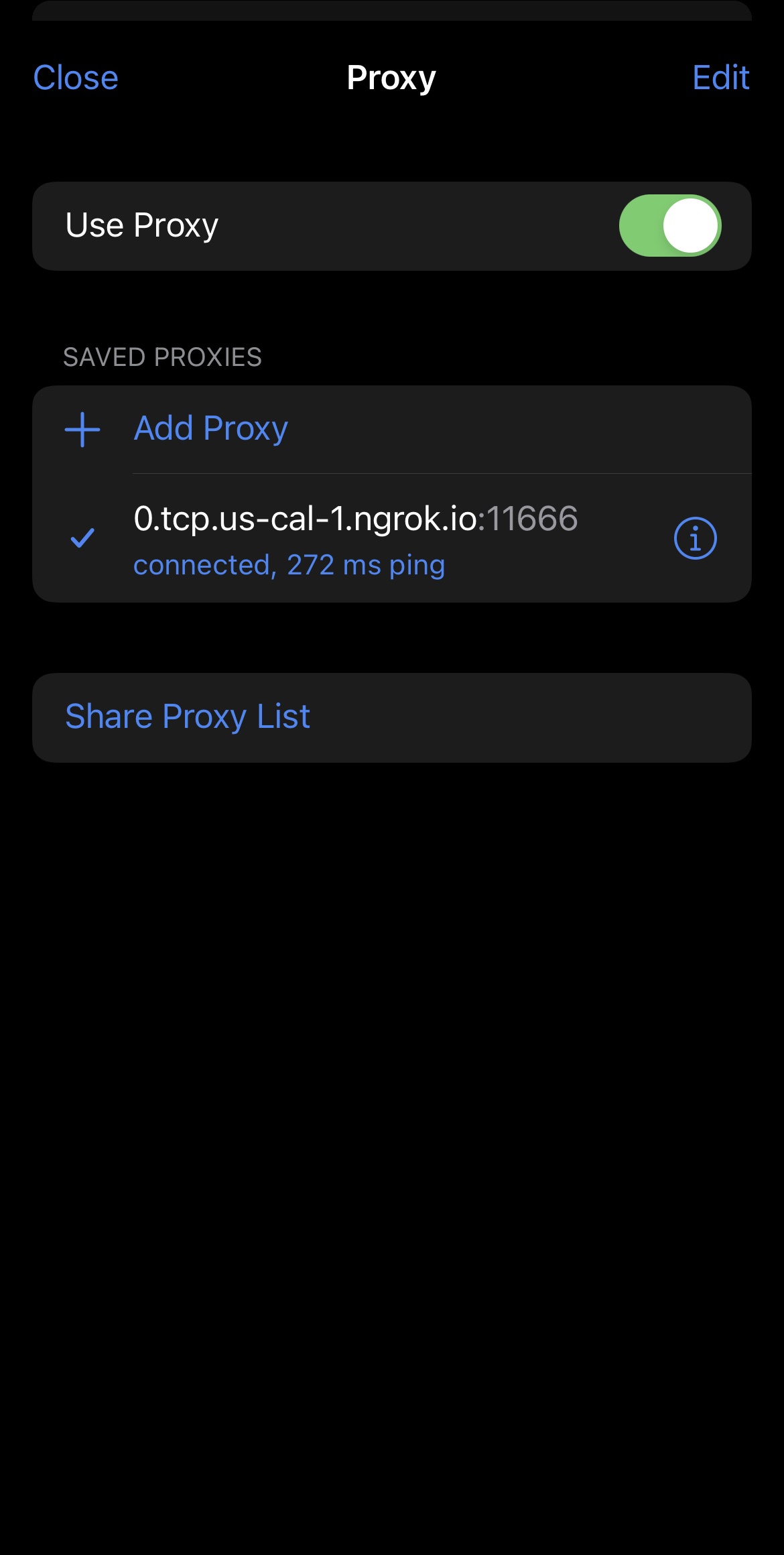Select the 0.tcp.us-cal-1.ngrok.io proxy row
Image resolution: width=784 pixels, height=1555 pixels.
(x=392, y=538)
